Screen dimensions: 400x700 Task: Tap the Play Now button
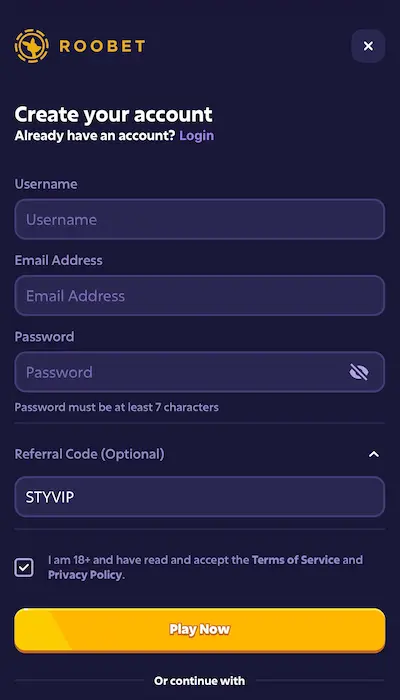point(200,629)
